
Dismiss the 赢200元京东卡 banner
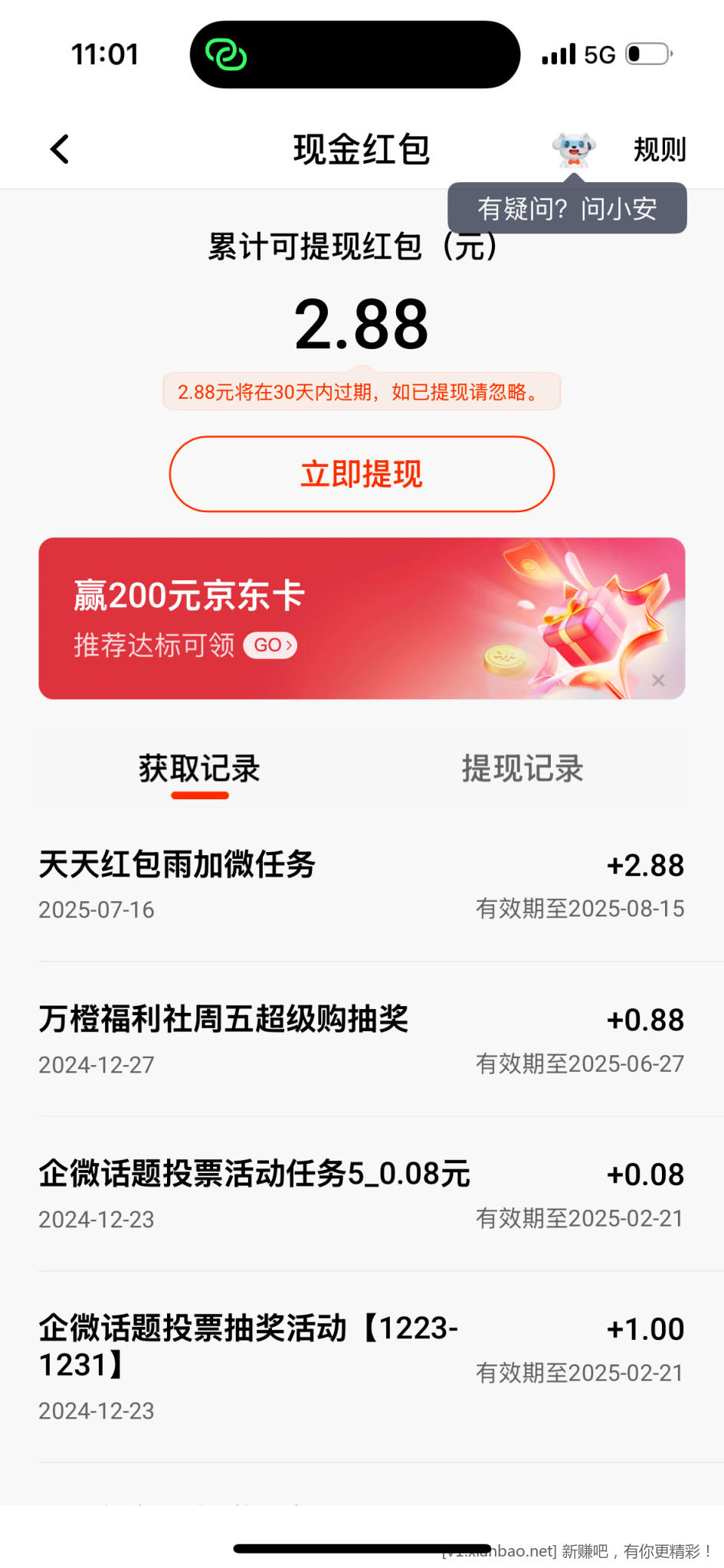click(658, 680)
